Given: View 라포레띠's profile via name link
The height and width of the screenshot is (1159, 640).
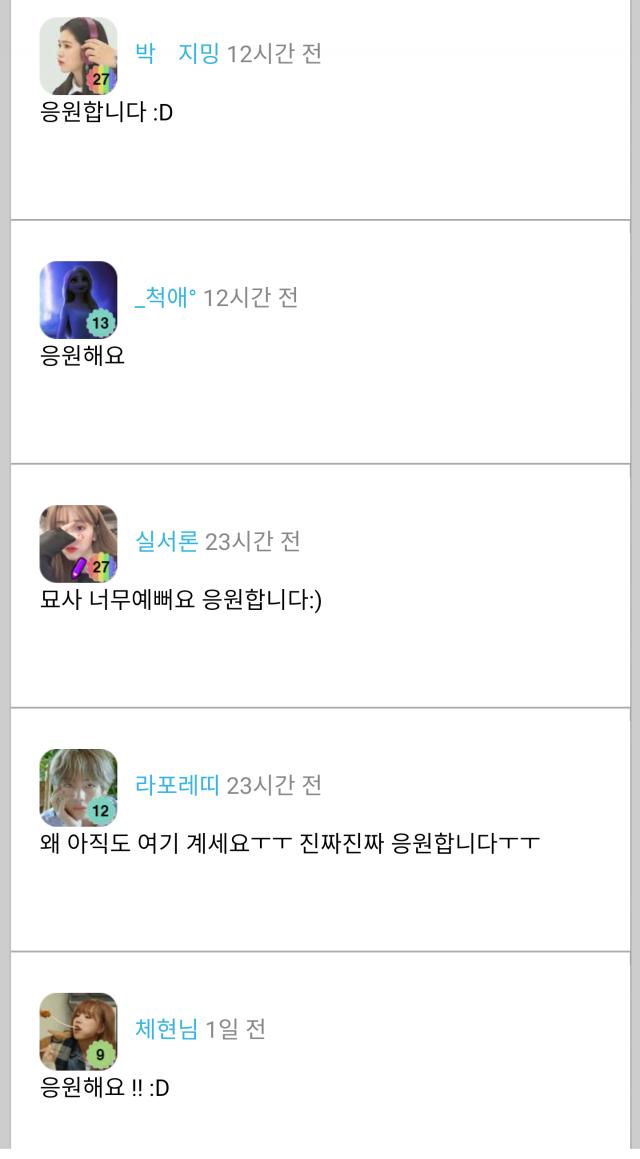Looking at the screenshot, I should tap(177, 786).
